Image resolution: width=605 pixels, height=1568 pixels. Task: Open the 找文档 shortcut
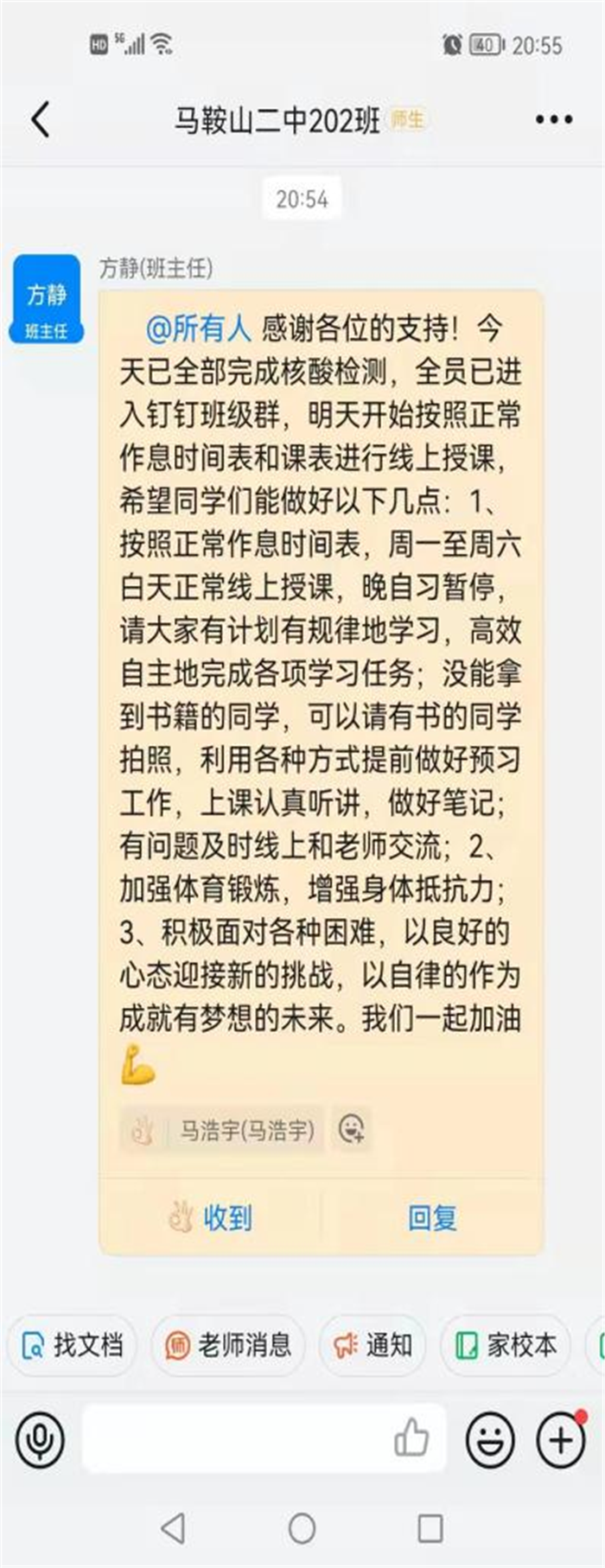point(73,1345)
